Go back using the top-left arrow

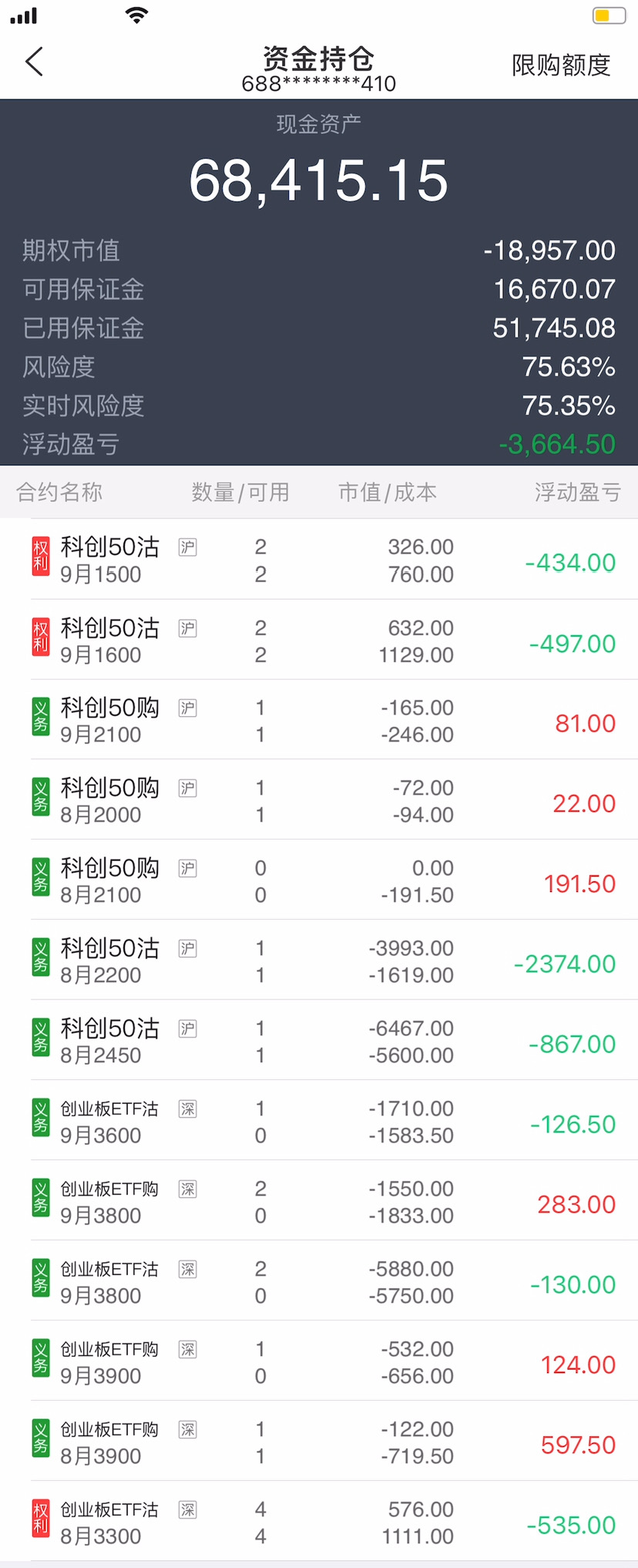coord(34,62)
